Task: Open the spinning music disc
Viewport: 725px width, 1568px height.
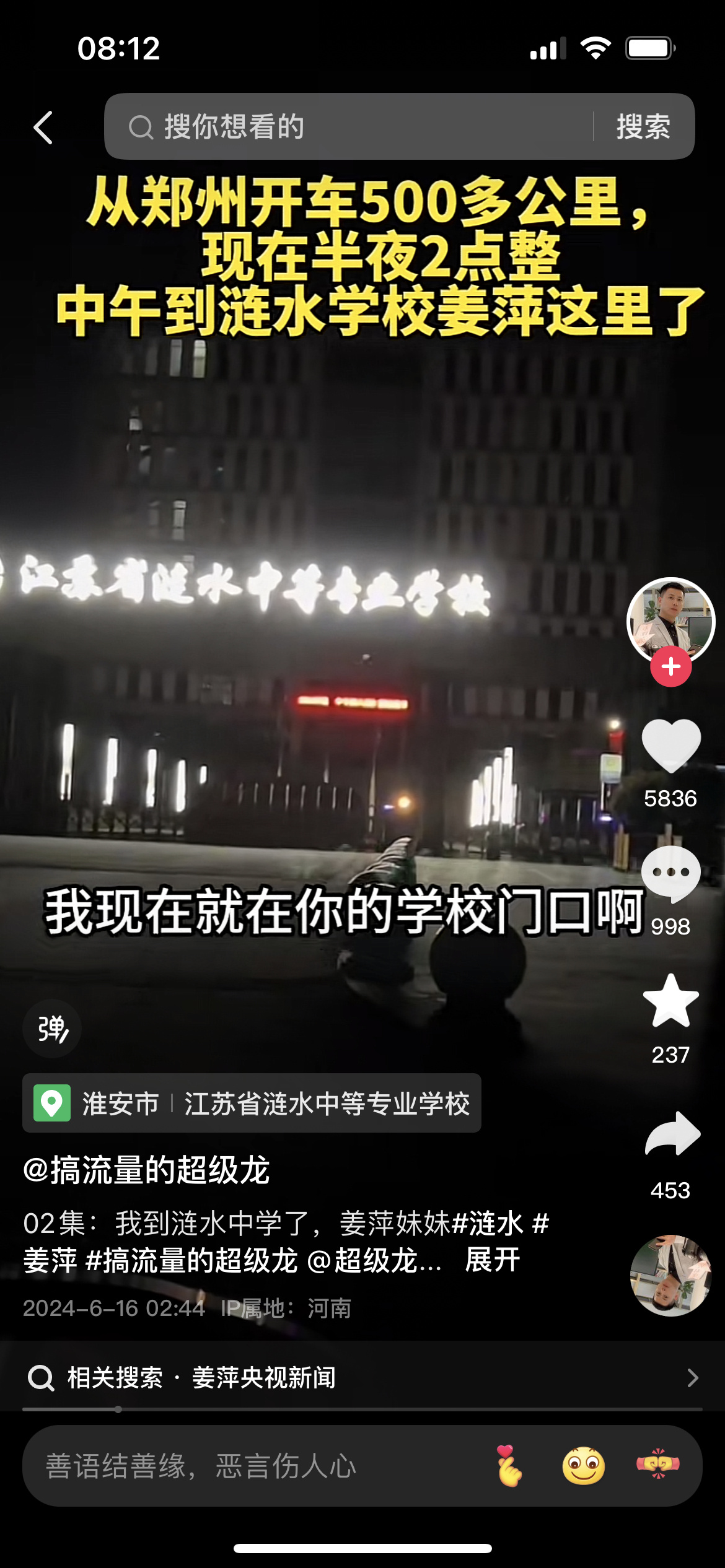Action: click(x=670, y=1276)
